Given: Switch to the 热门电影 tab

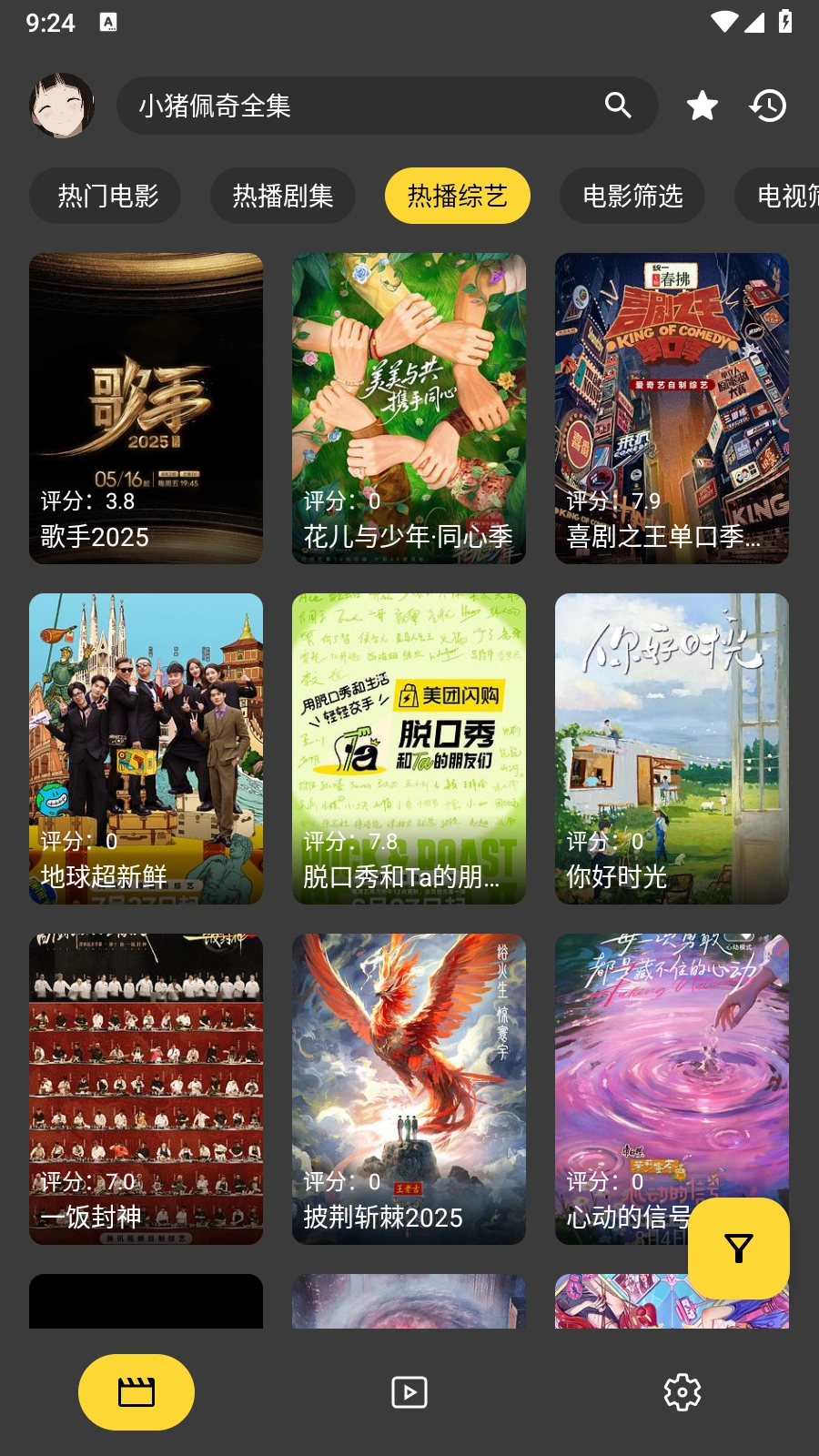Looking at the screenshot, I should click(105, 195).
